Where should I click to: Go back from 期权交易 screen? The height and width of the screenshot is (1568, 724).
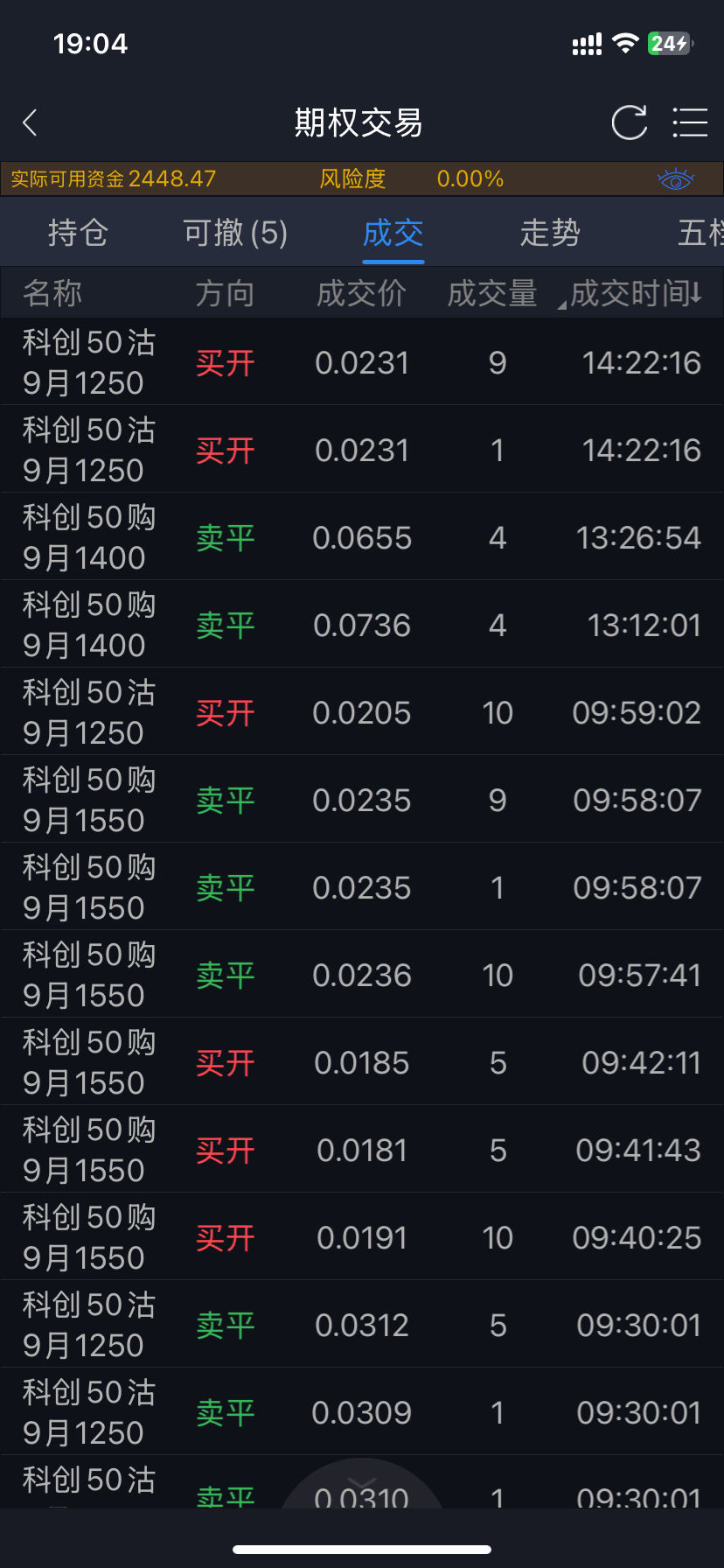coord(31,122)
